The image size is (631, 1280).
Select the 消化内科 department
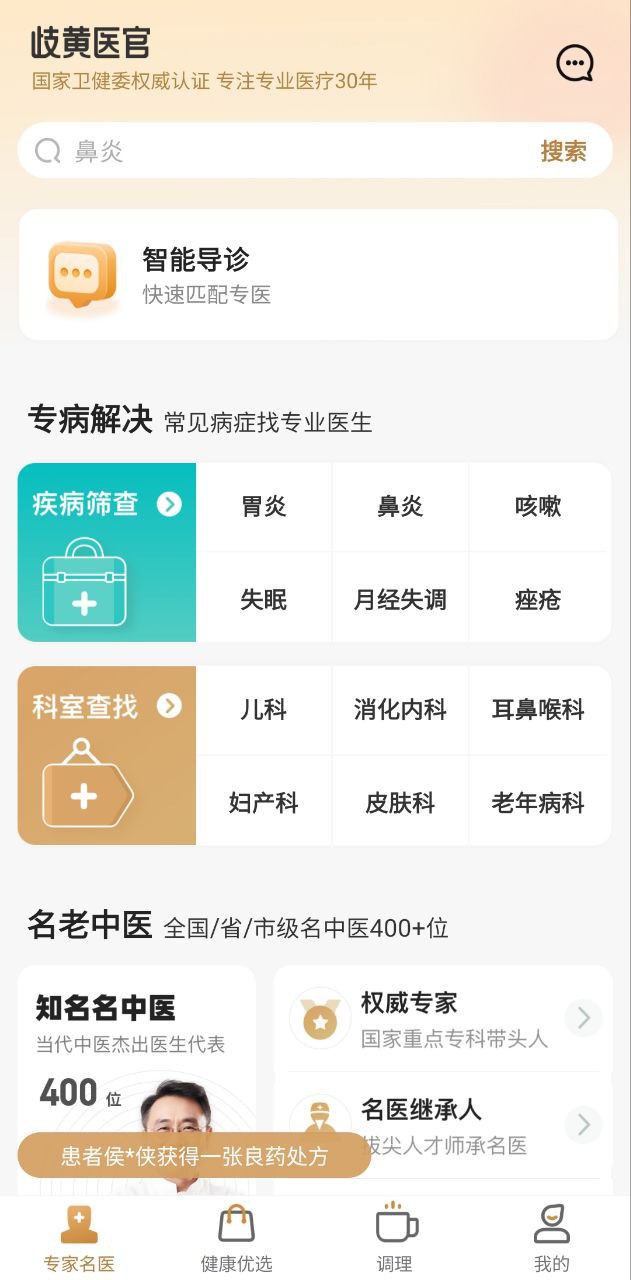click(400, 710)
